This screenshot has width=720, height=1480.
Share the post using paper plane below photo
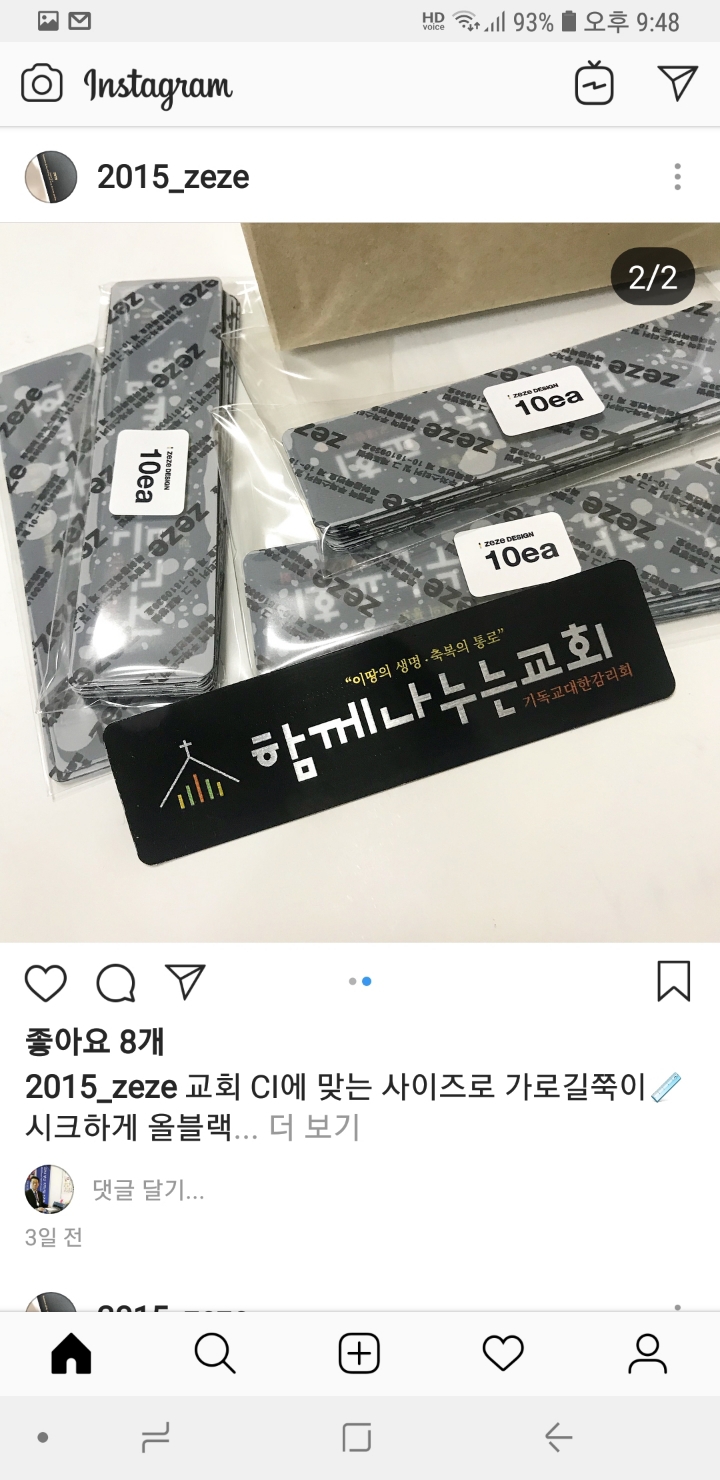pos(185,981)
